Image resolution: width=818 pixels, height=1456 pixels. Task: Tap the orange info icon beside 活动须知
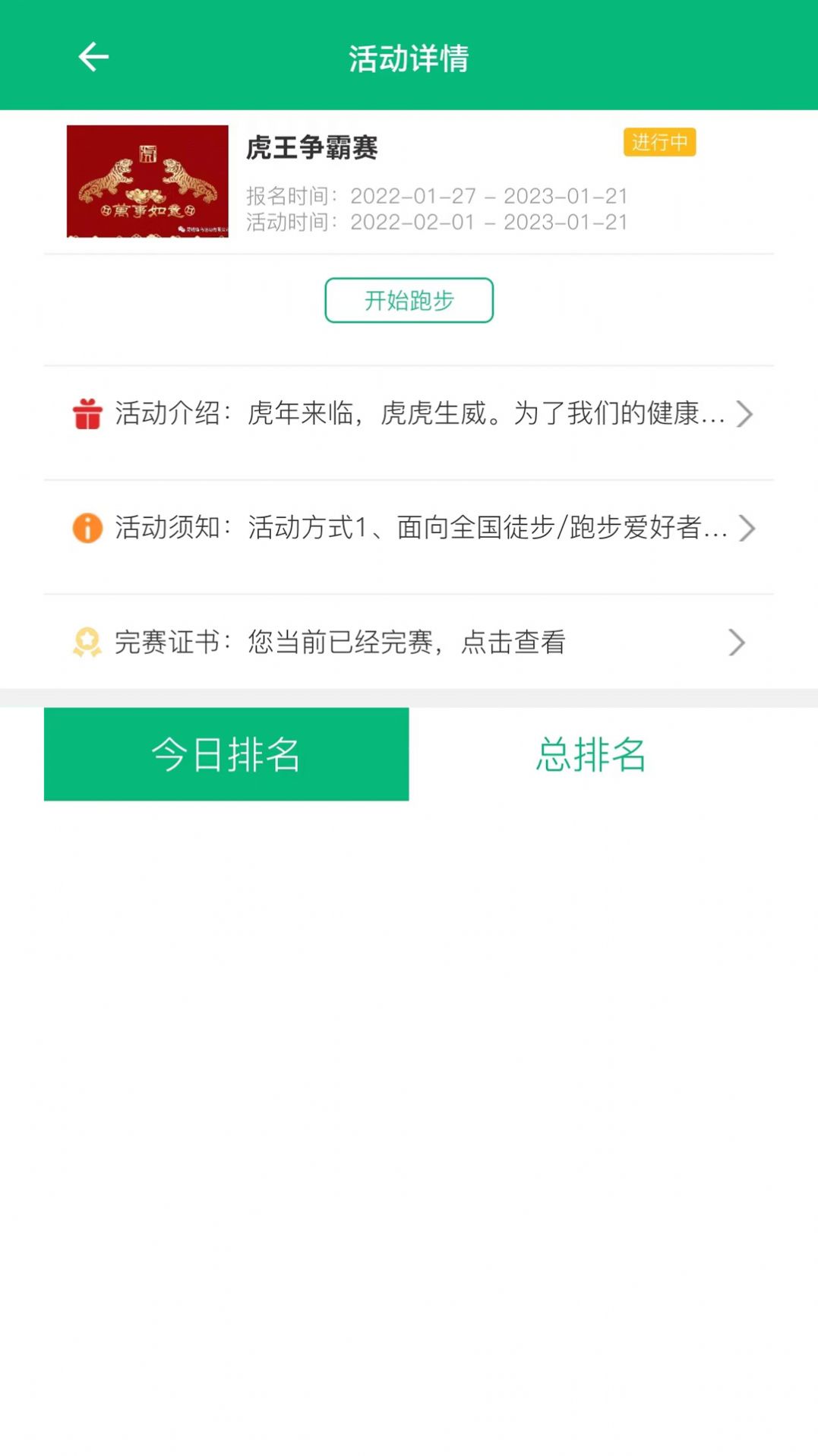(87, 529)
